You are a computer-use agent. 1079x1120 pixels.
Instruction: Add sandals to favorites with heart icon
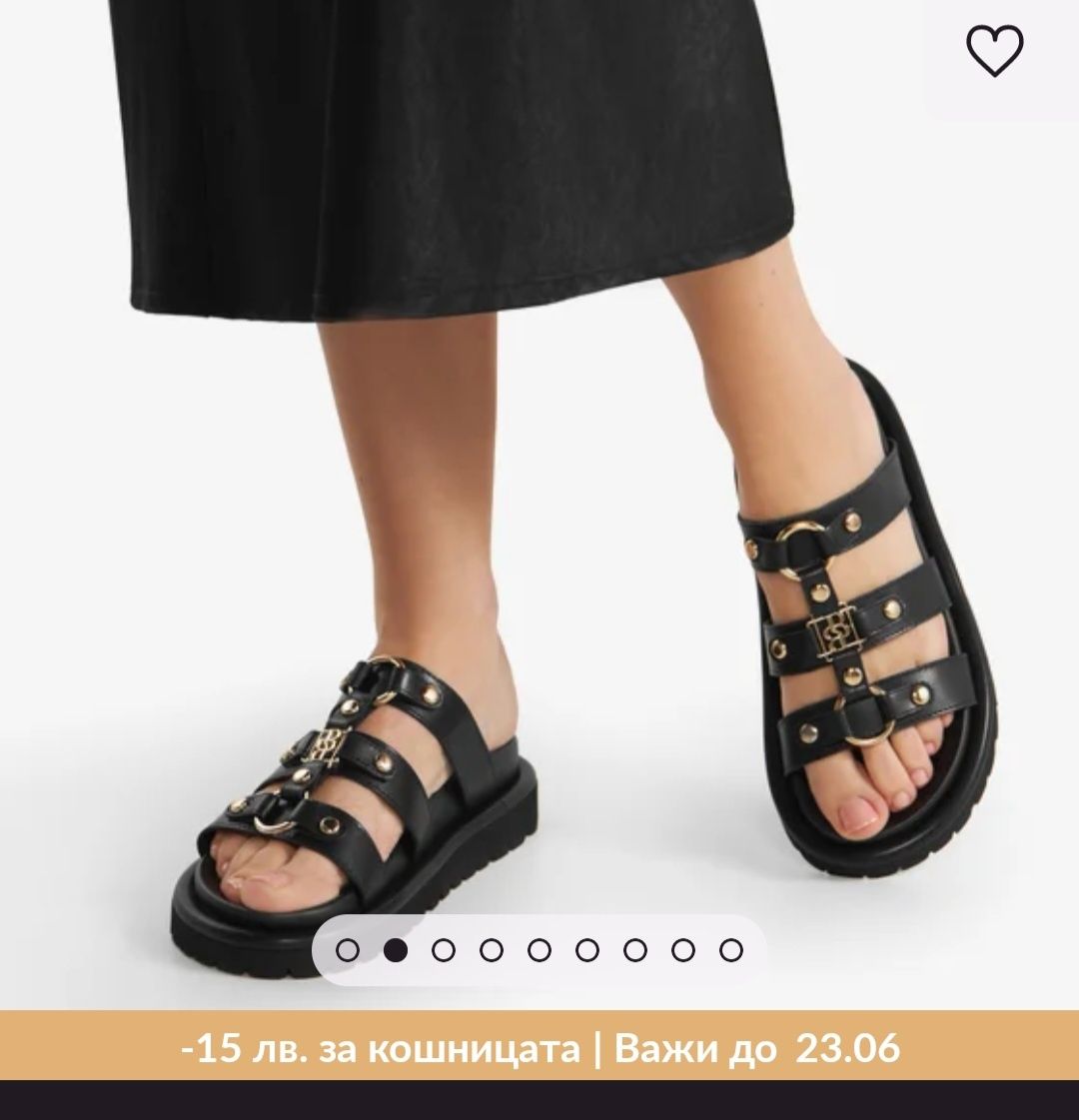tap(995, 50)
